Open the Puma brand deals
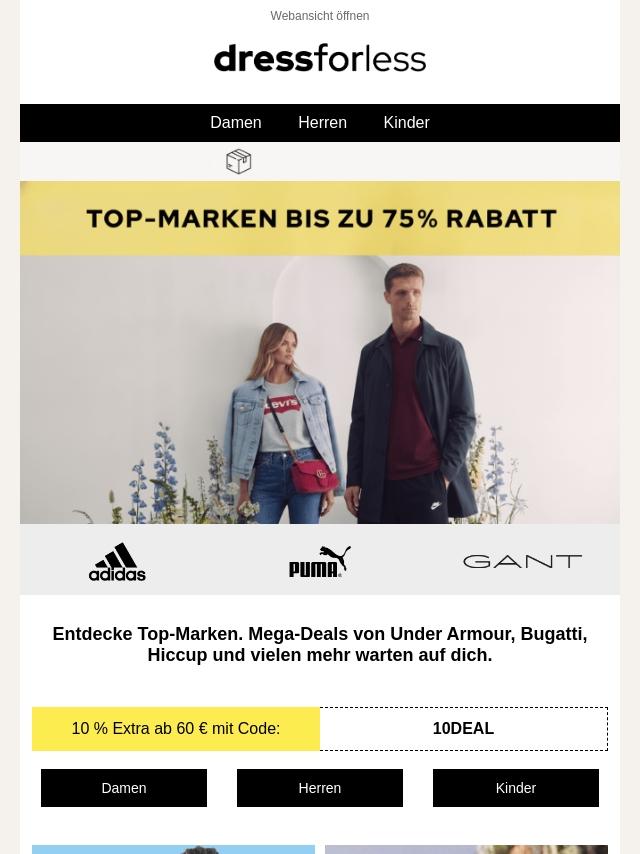Image resolution: width=640 pixels, height=854 pixels. (320, 562)
